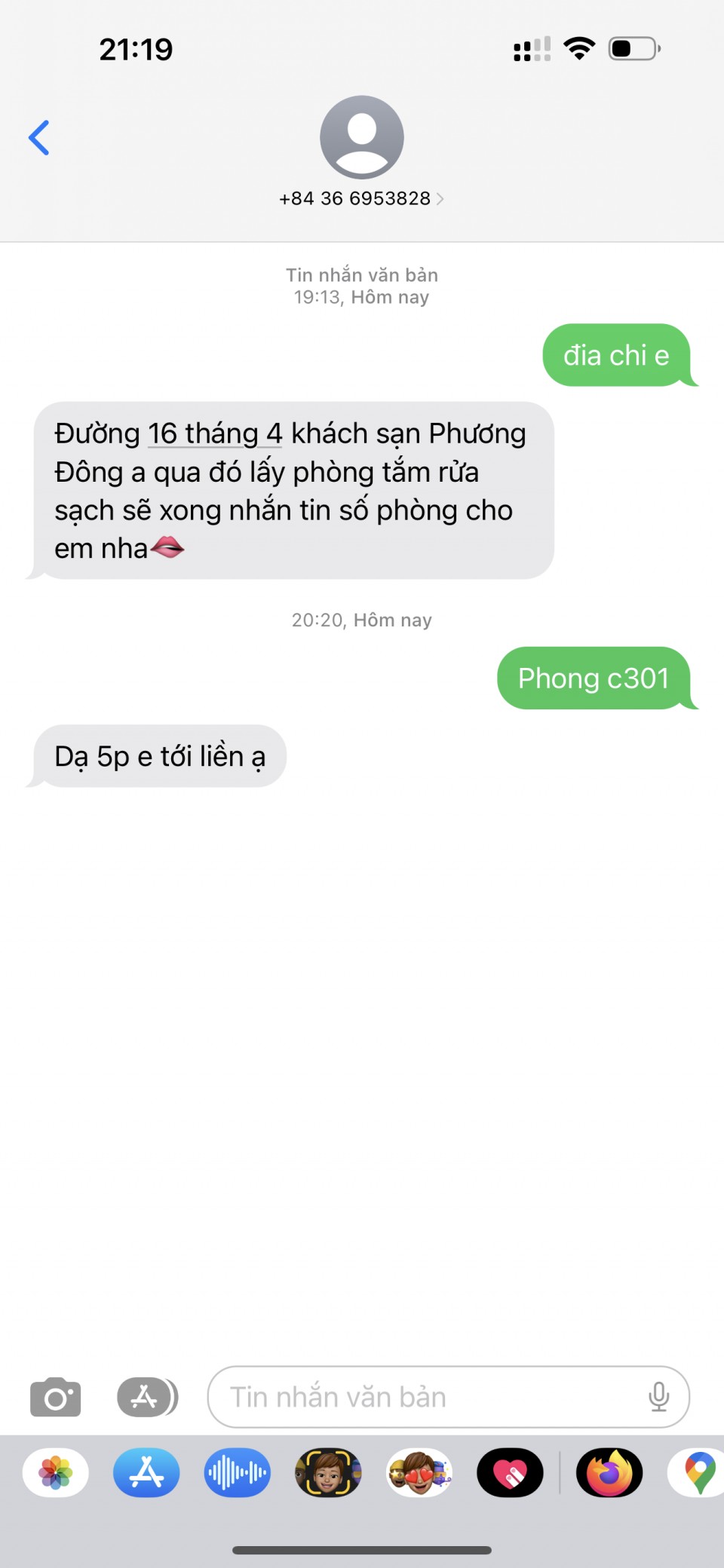Open contact details for +84 36 6953828
This screenshot has width=724, height=1568.
coord(361,198)
